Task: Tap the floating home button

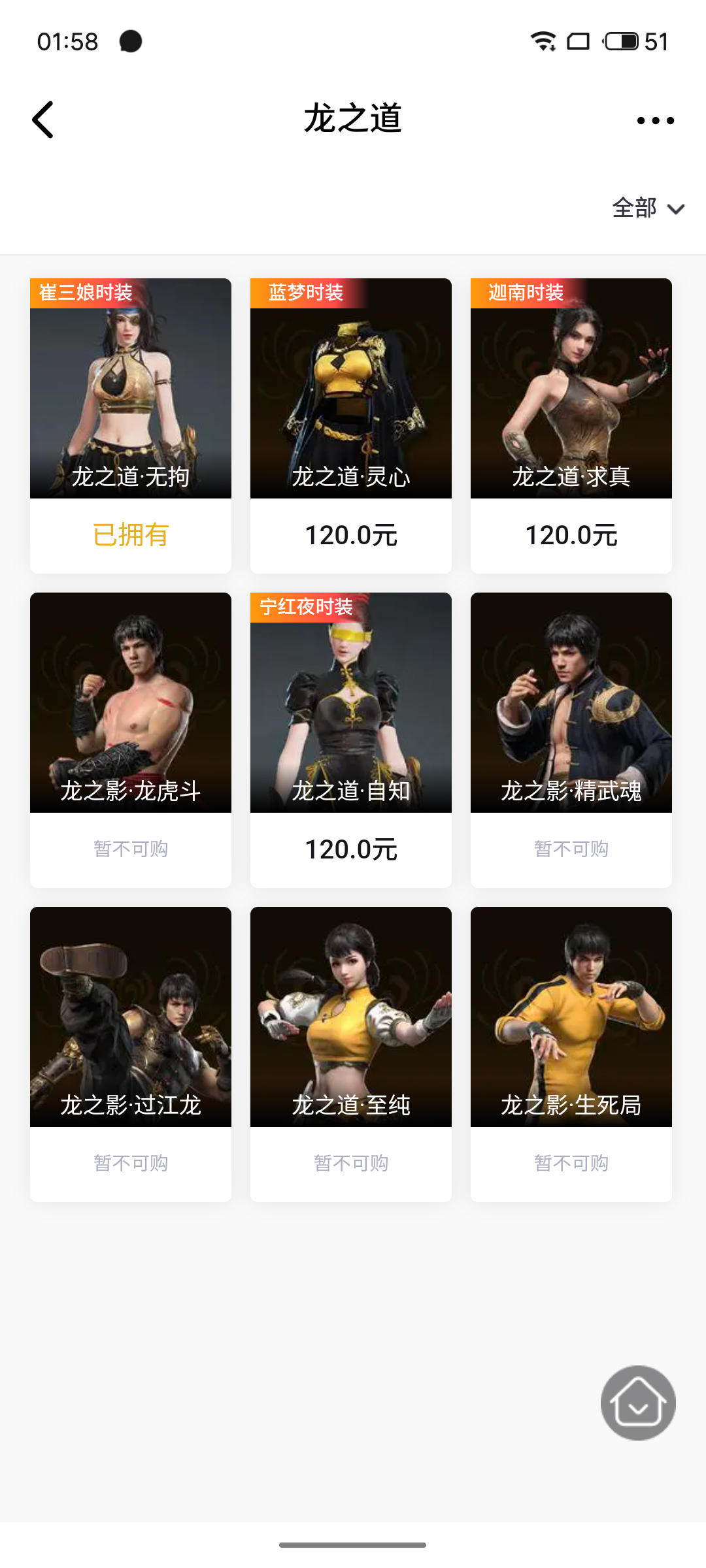Action: pyautogui.click(x=638, y=1403)
